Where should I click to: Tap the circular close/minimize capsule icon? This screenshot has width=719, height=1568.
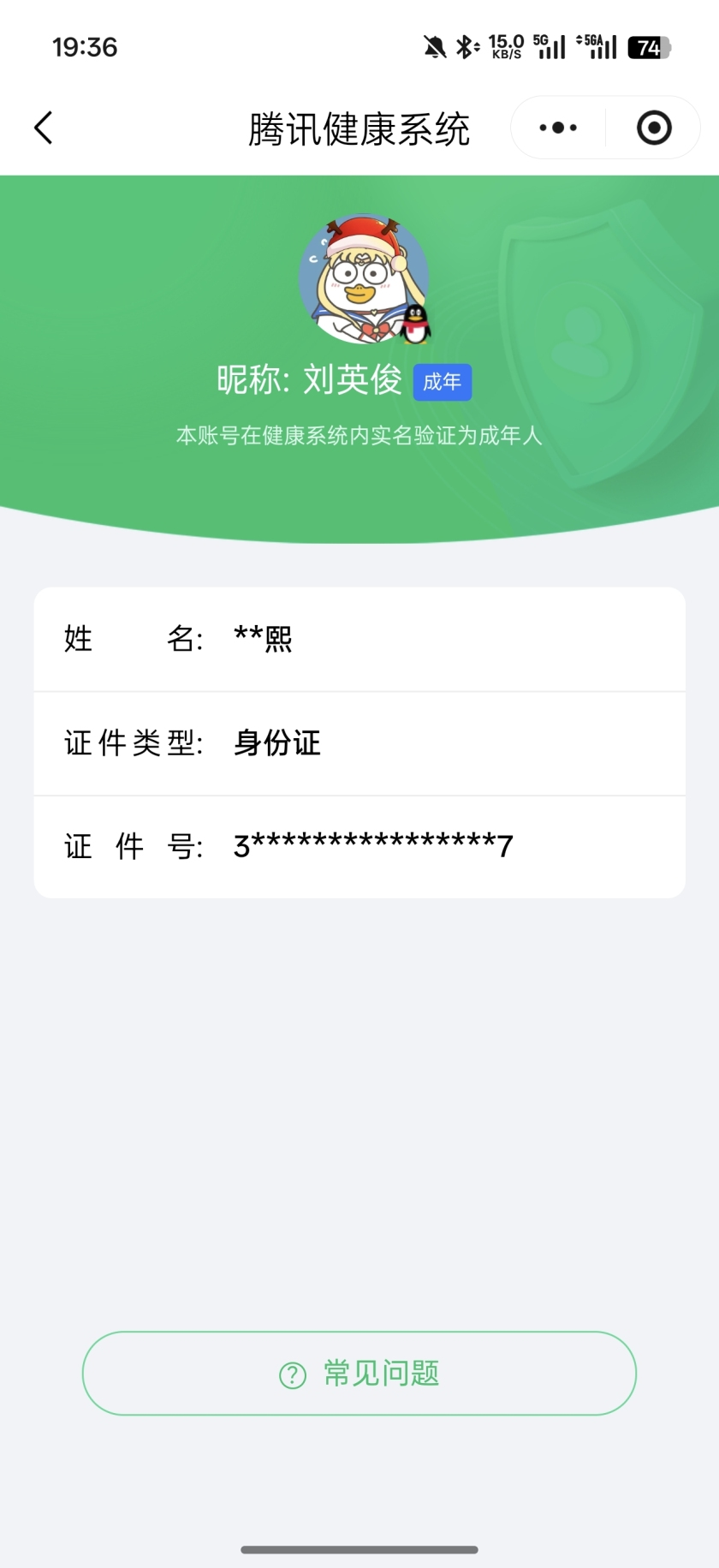653,126
